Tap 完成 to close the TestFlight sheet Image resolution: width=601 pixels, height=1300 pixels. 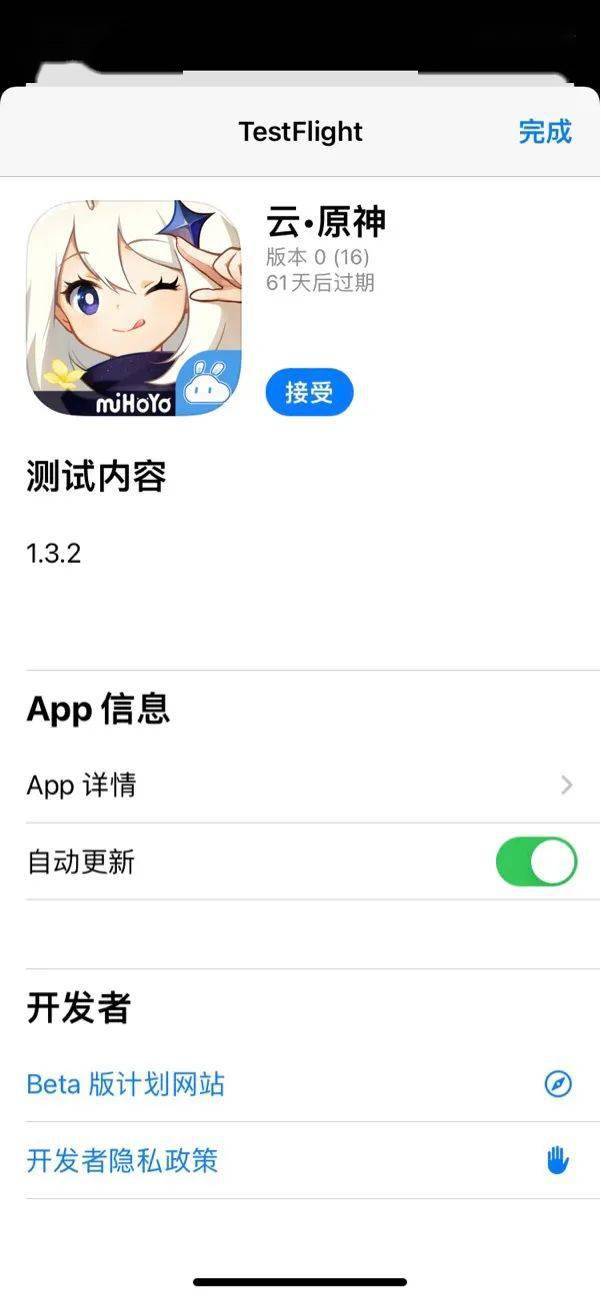pos(545,131)
